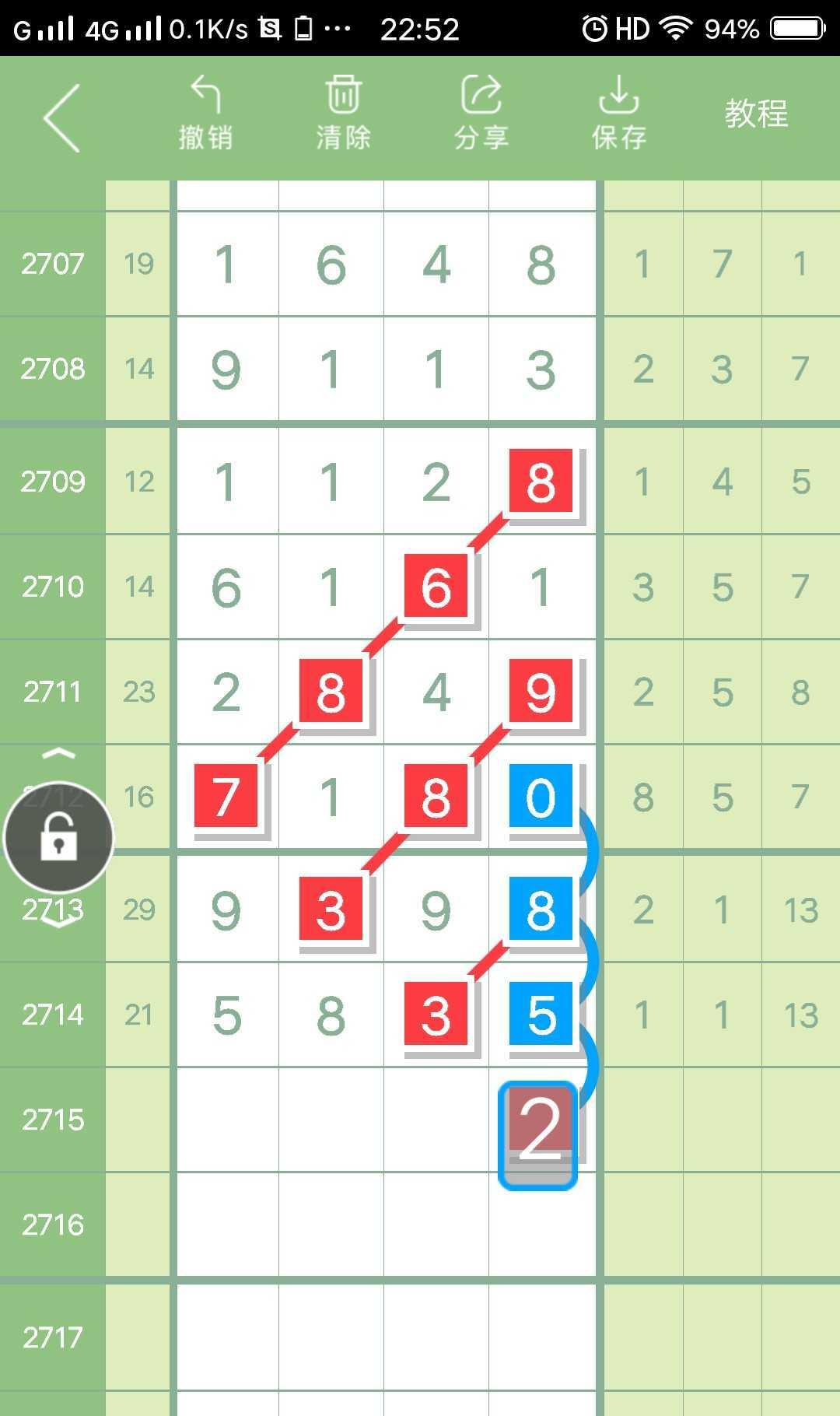The width and height of the screenshot is (840, 1416).
Task: Clear all marks using 清除
Action: pos(343,114)
